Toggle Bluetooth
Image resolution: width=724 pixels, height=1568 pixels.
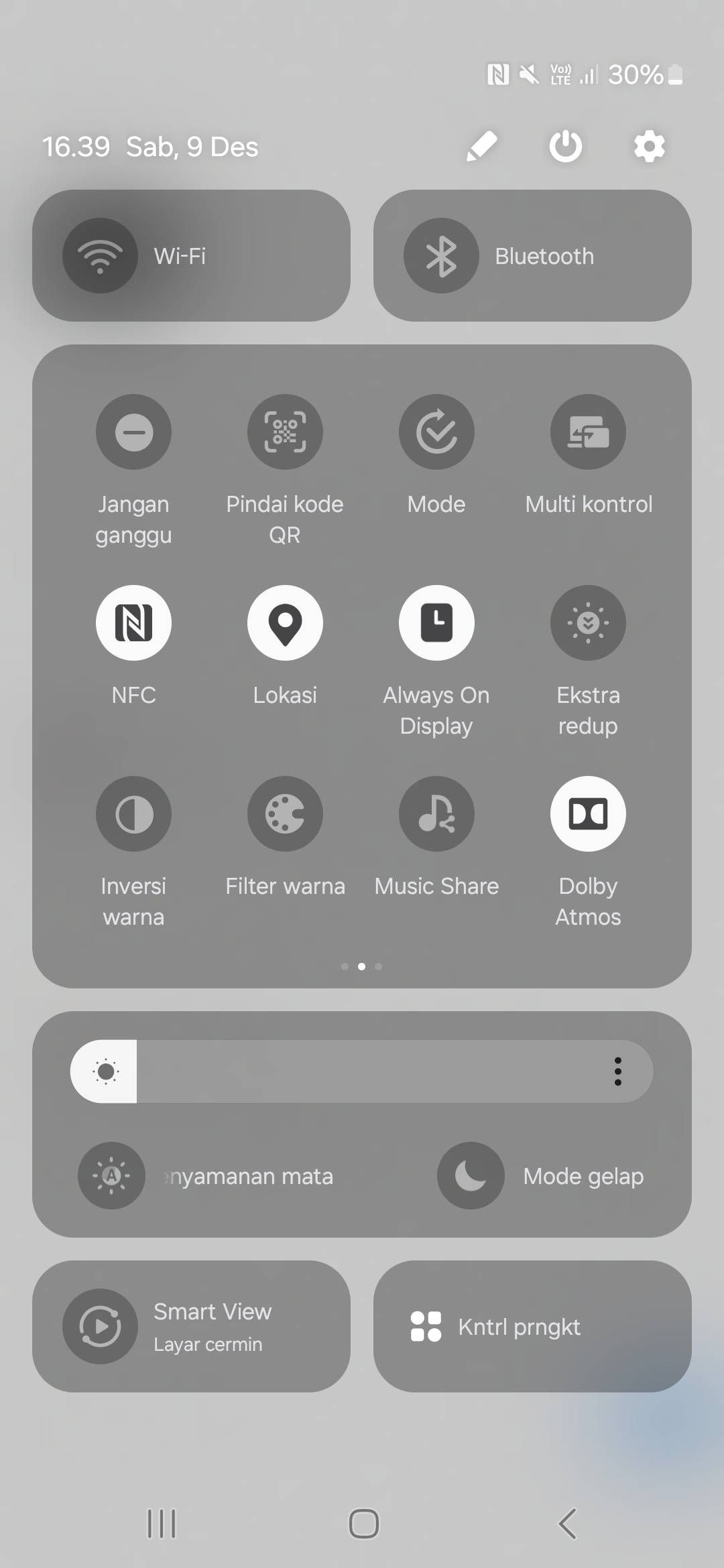[x=441, y=256]
